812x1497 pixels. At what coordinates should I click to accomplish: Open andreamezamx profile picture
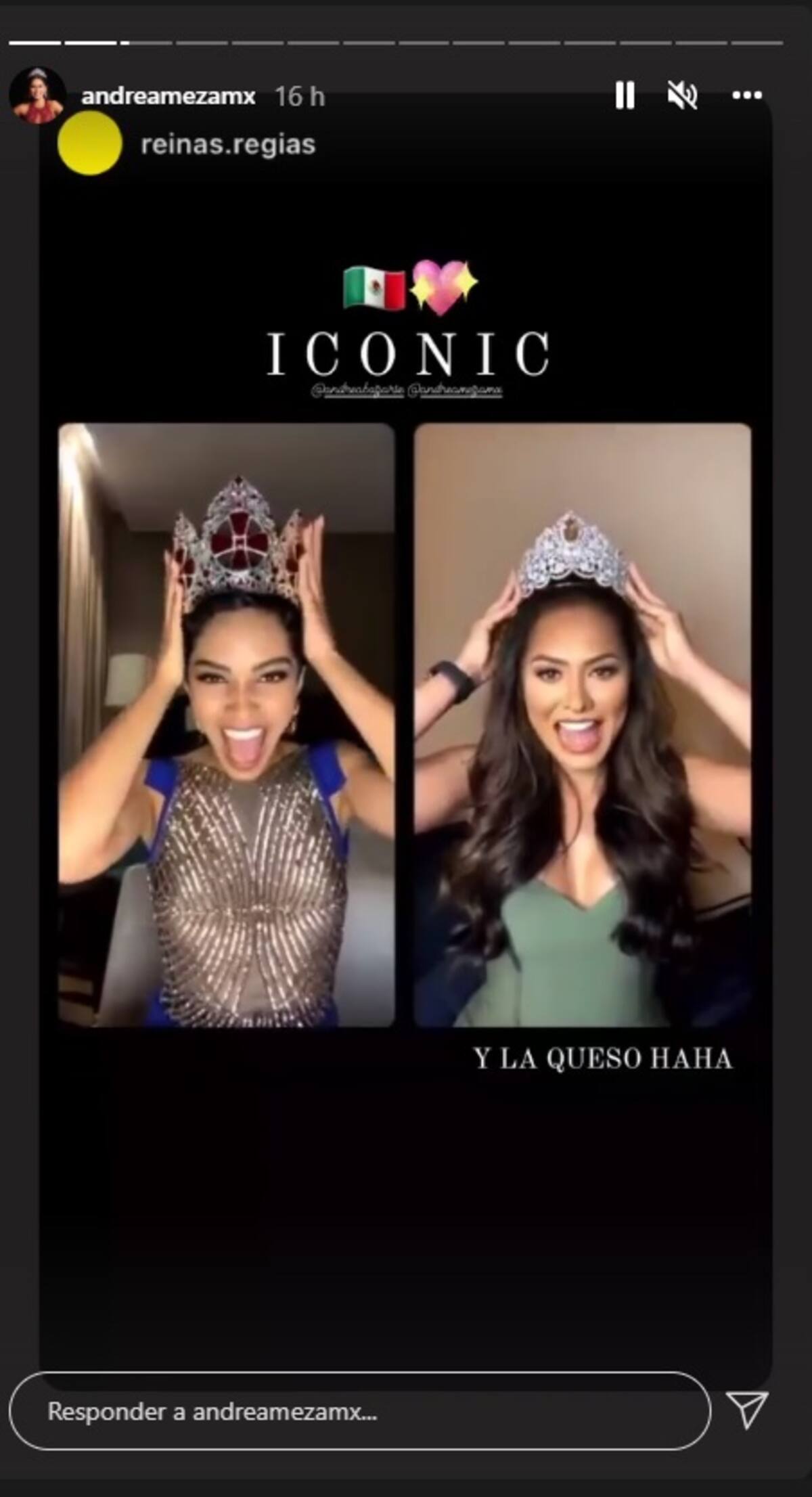click(37, 95)
